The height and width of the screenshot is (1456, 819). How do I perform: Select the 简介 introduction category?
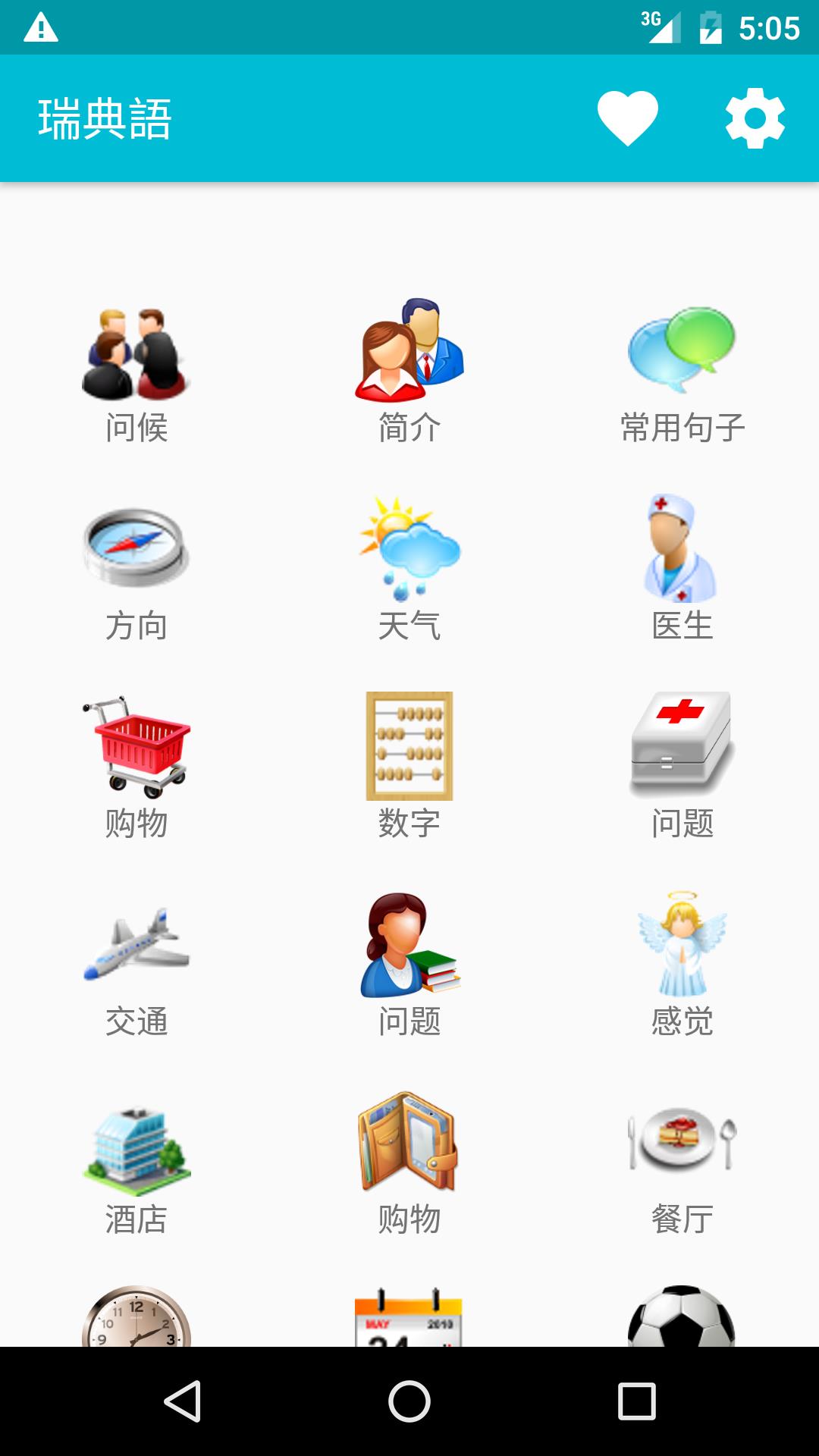[x=409, y=373]
